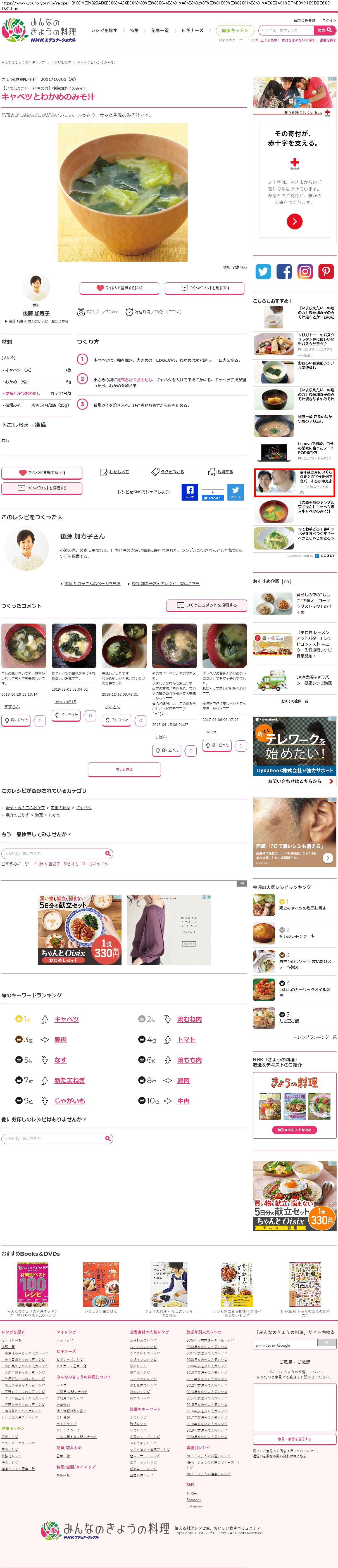This screenshot has width=338, height=1568.
Task: Open 鶏むね肉 in the keyword ranking
Action: (189, 1019)
